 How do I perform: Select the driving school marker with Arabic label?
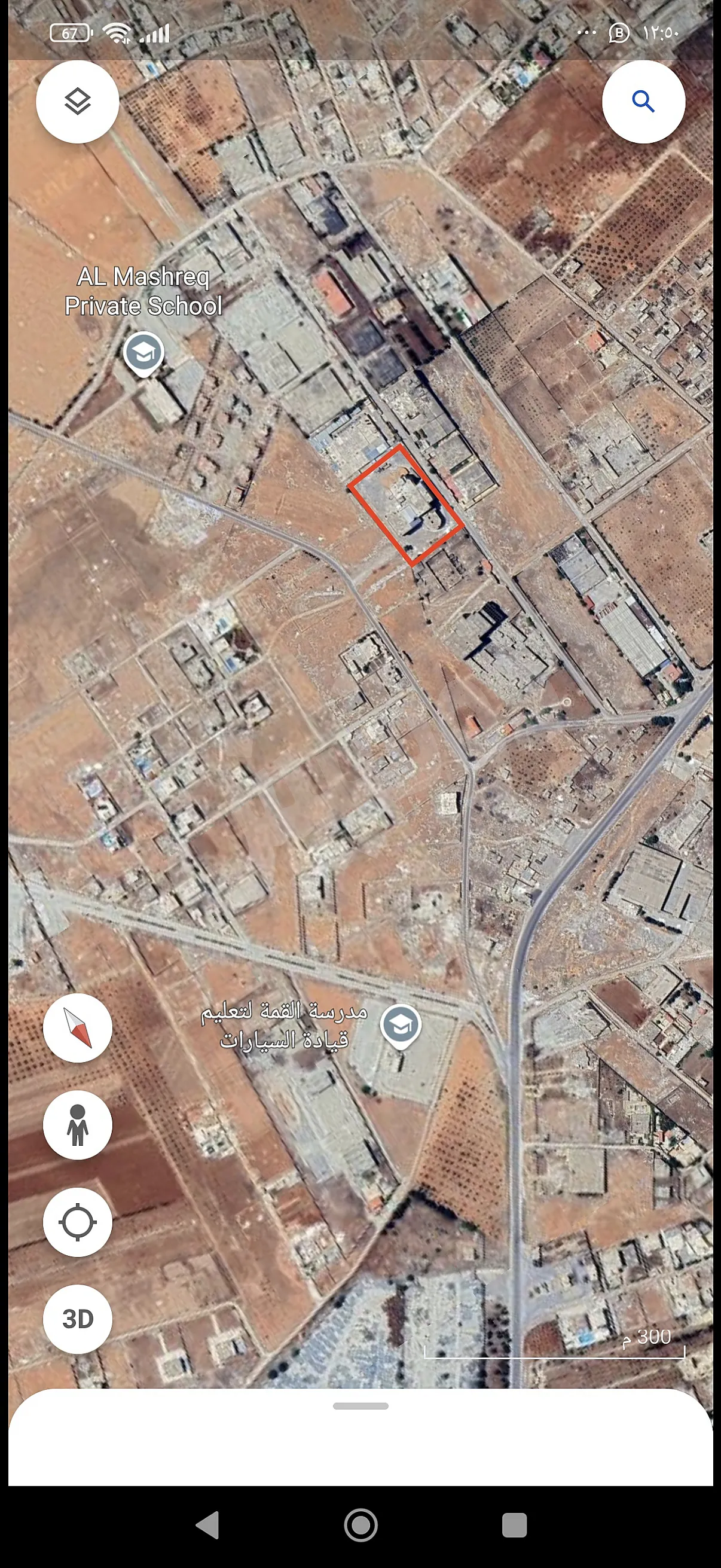tap(401, 1026)
